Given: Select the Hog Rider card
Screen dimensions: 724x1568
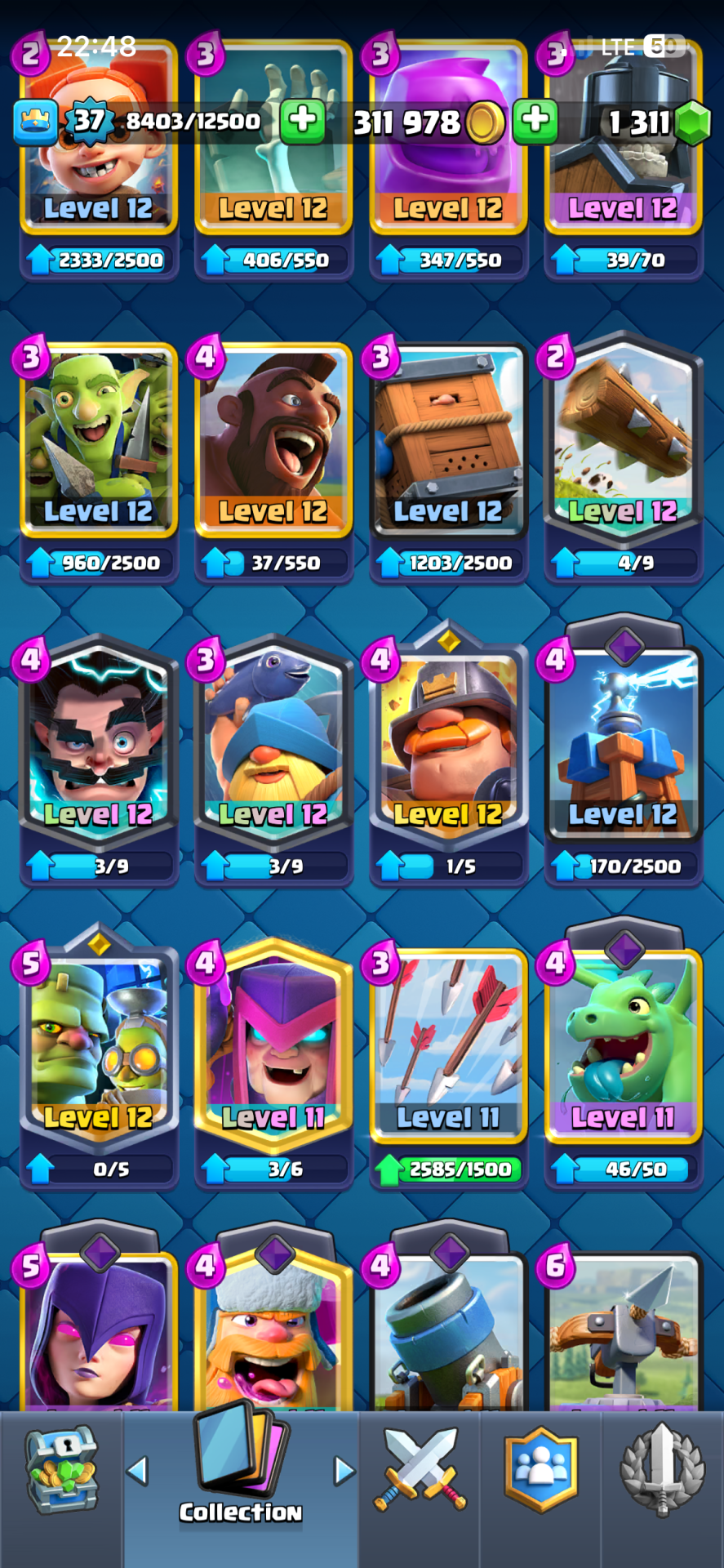Looking at the screenshot, I should [273, 441].
